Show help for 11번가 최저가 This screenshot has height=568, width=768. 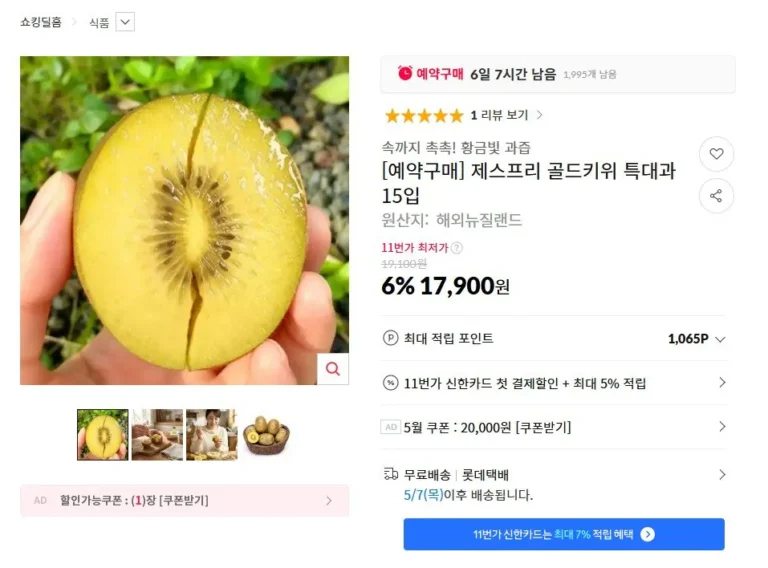pos(457,248)
